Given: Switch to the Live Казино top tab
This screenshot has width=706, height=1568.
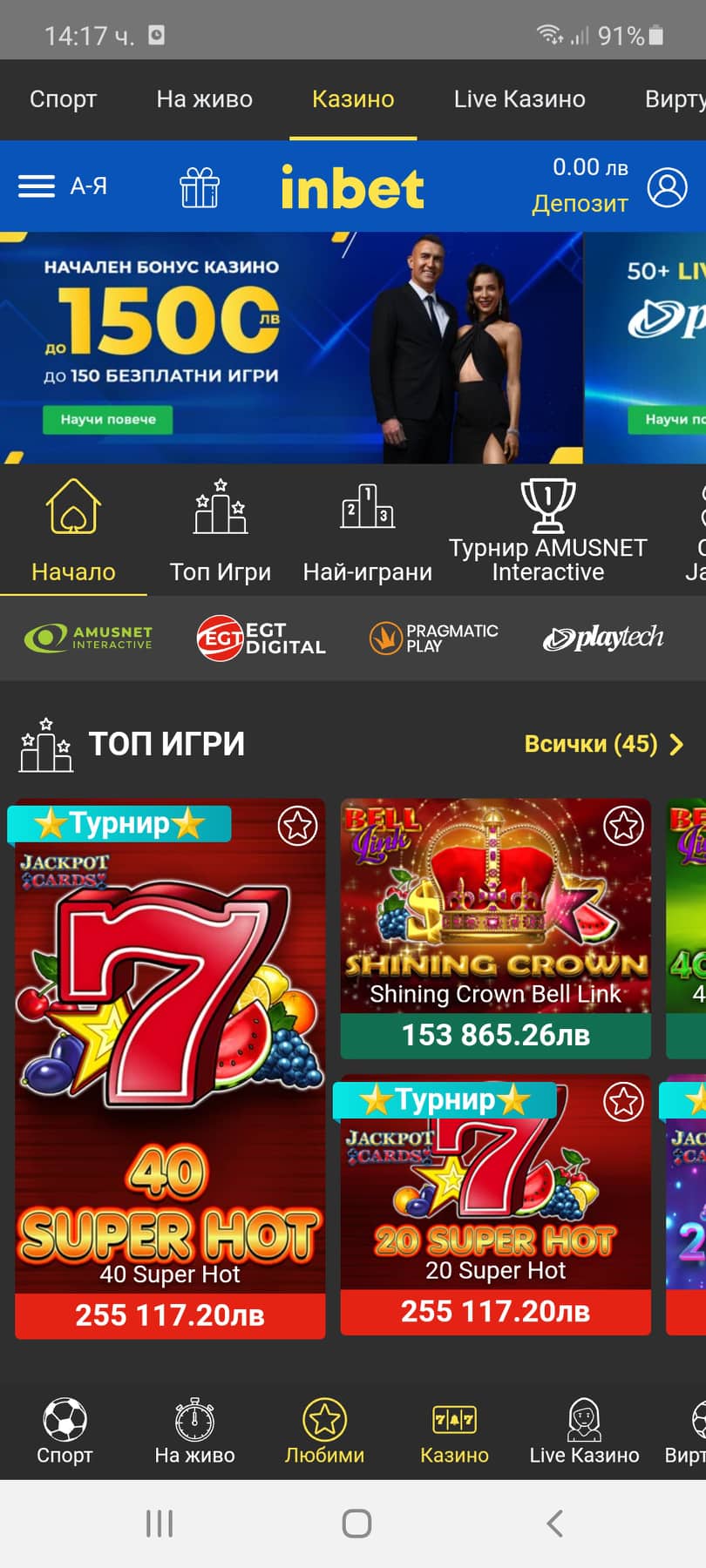Looking at the screenshot, I should (x=519, y=99).
